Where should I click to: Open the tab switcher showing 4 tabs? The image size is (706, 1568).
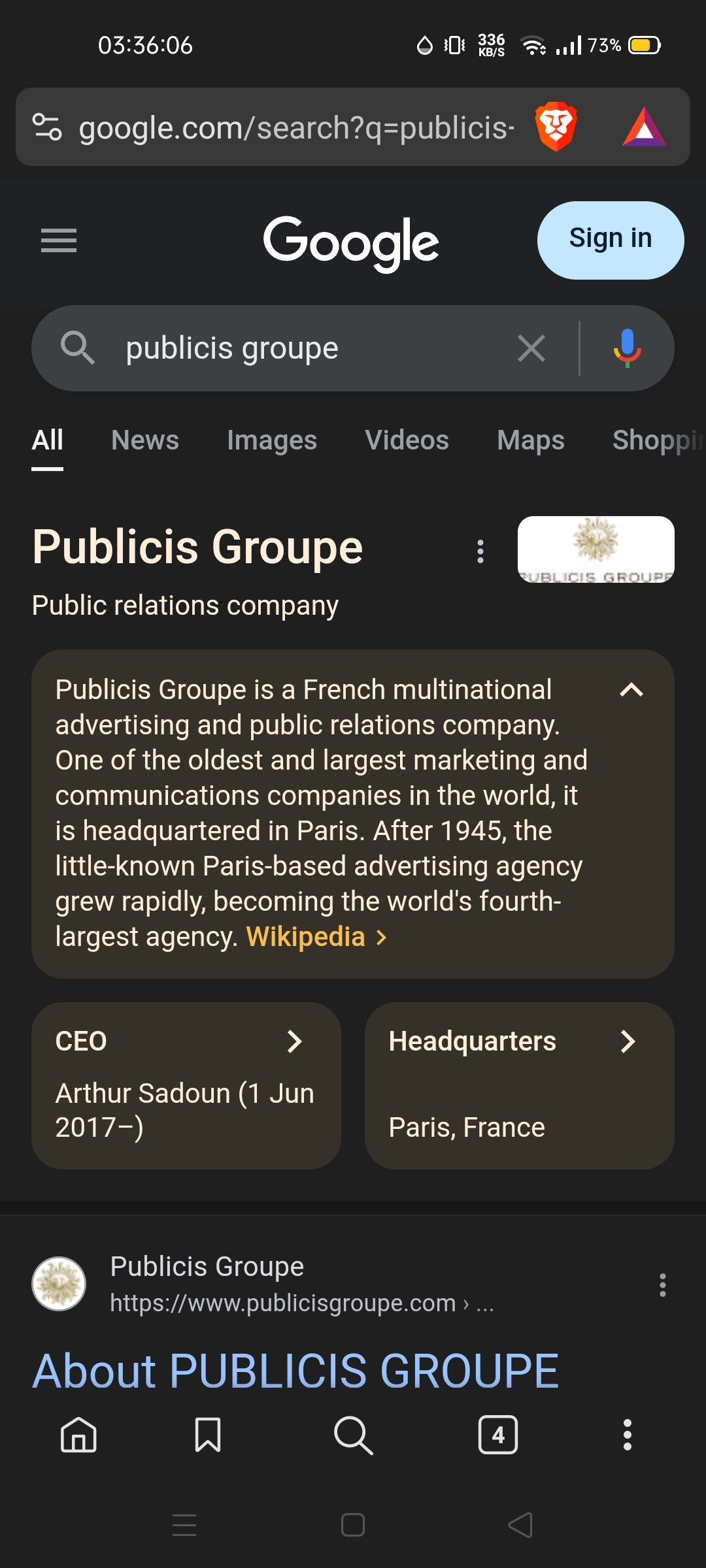498,1435
